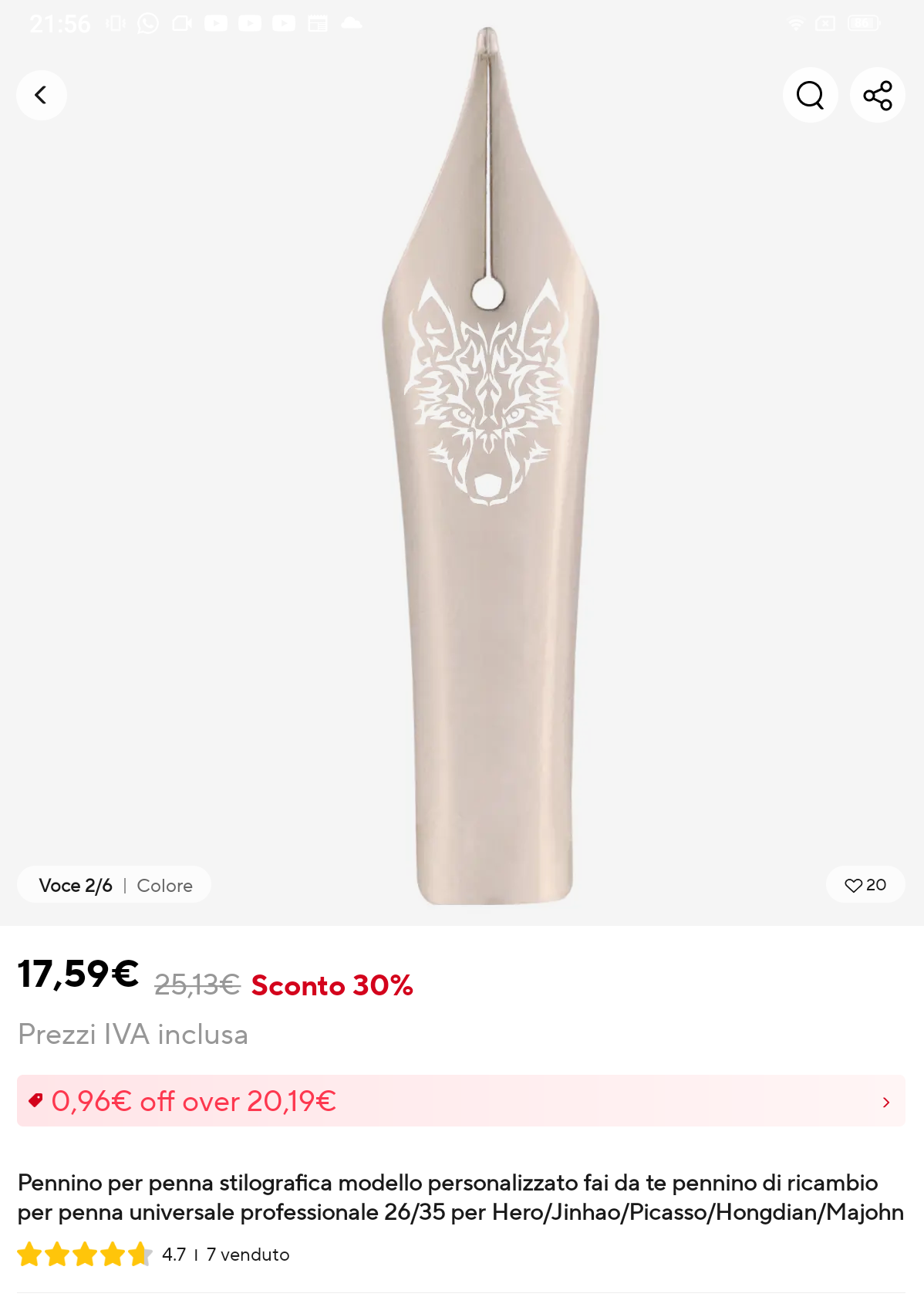This screenshot has height=1297, width=924.
Task: Open the 0,96€ off coupon banner
Action: point(461,1101)
